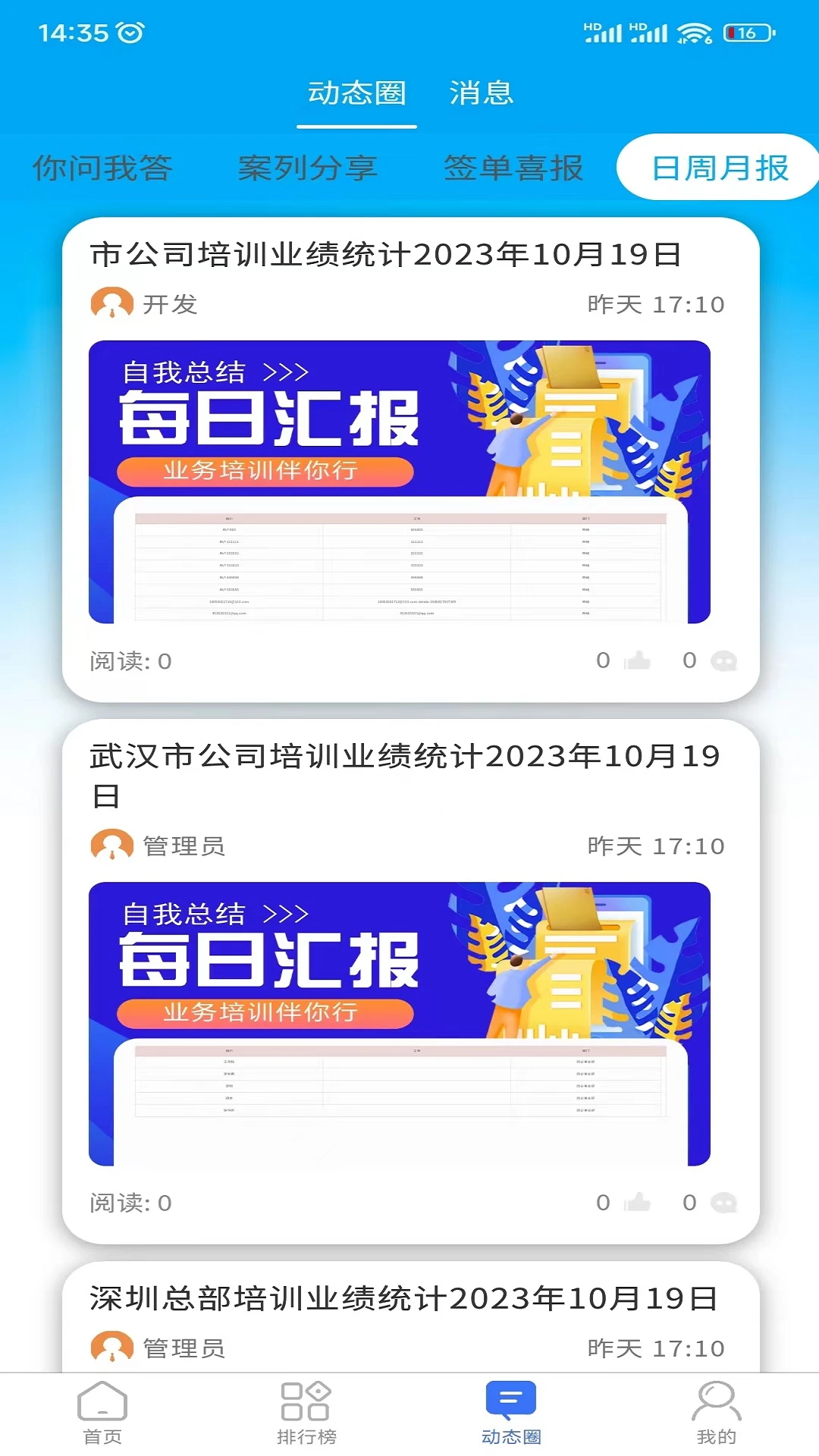Like the 市公司培训业绩统计 post by 开发
Screen dimensions: 819x1456
pyautogui.click(x=637, y=661)
